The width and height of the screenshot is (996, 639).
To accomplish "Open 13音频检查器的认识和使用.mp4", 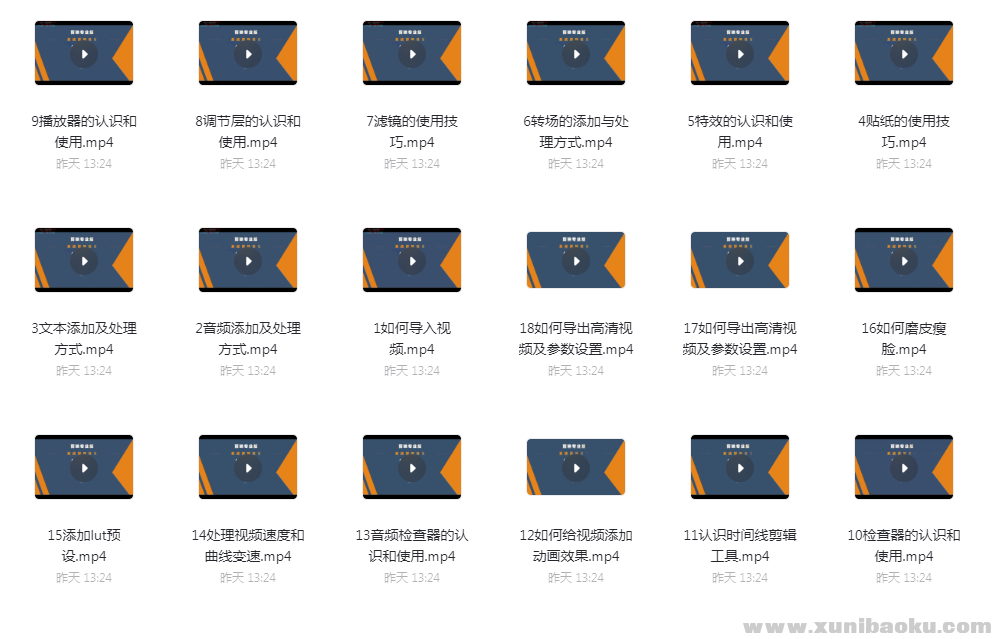I will tap(412, 468).
